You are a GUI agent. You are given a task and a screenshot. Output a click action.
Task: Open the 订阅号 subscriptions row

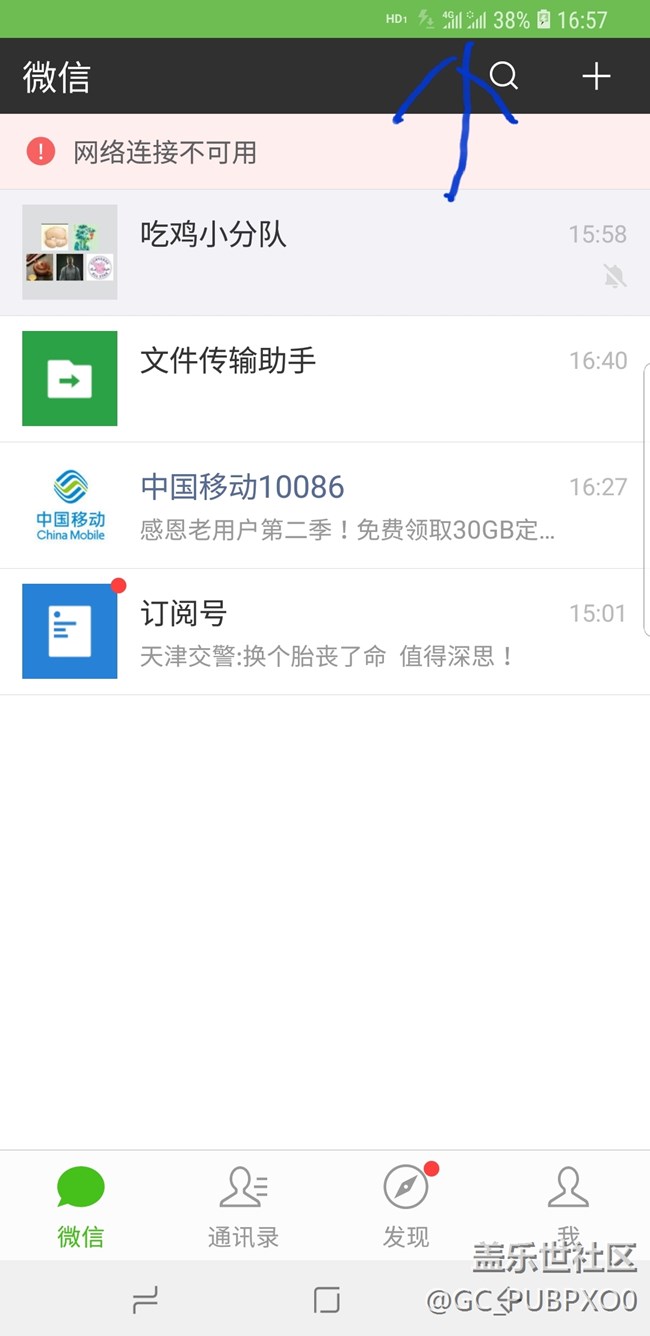pyautogui.click(x=325, y=631)
